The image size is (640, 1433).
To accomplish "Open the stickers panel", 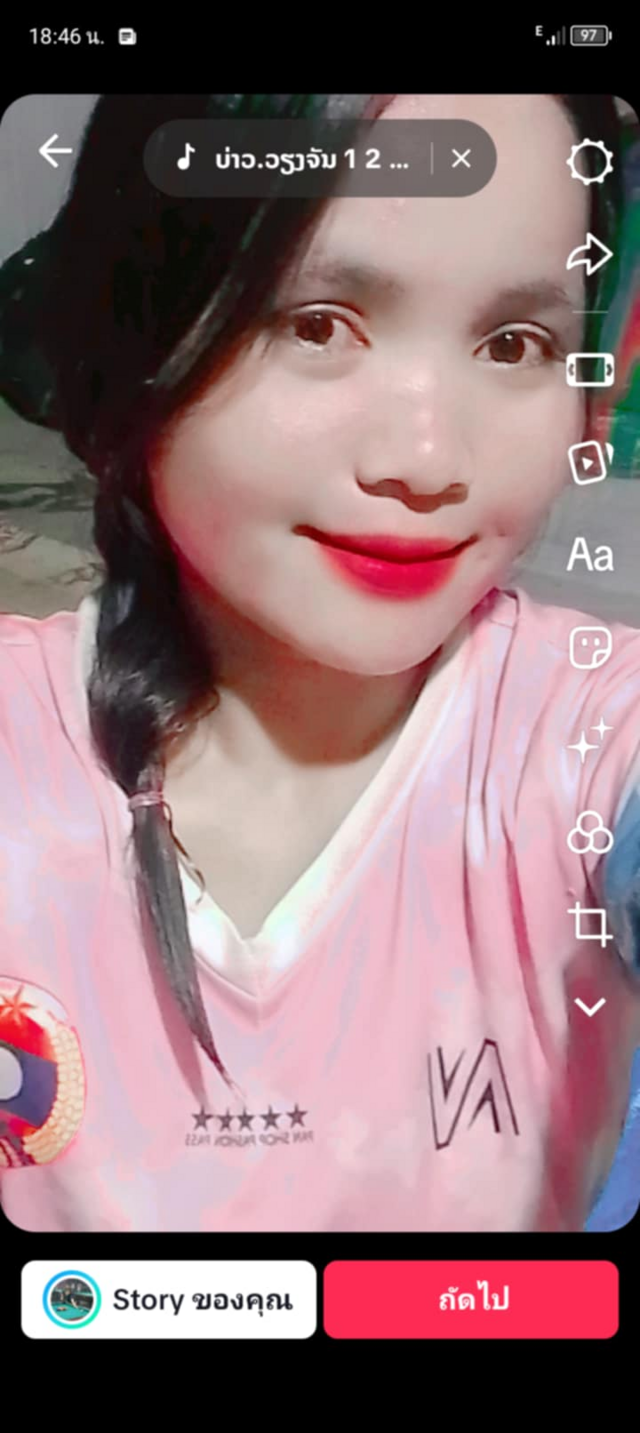I will tap(589, 647).
